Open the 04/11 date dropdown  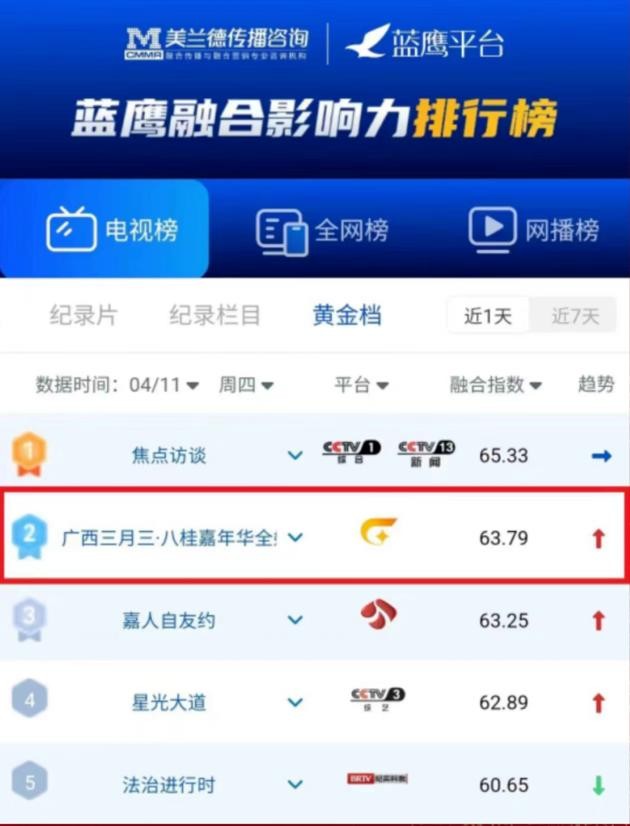pyautogui.click(x=164, y=385)
